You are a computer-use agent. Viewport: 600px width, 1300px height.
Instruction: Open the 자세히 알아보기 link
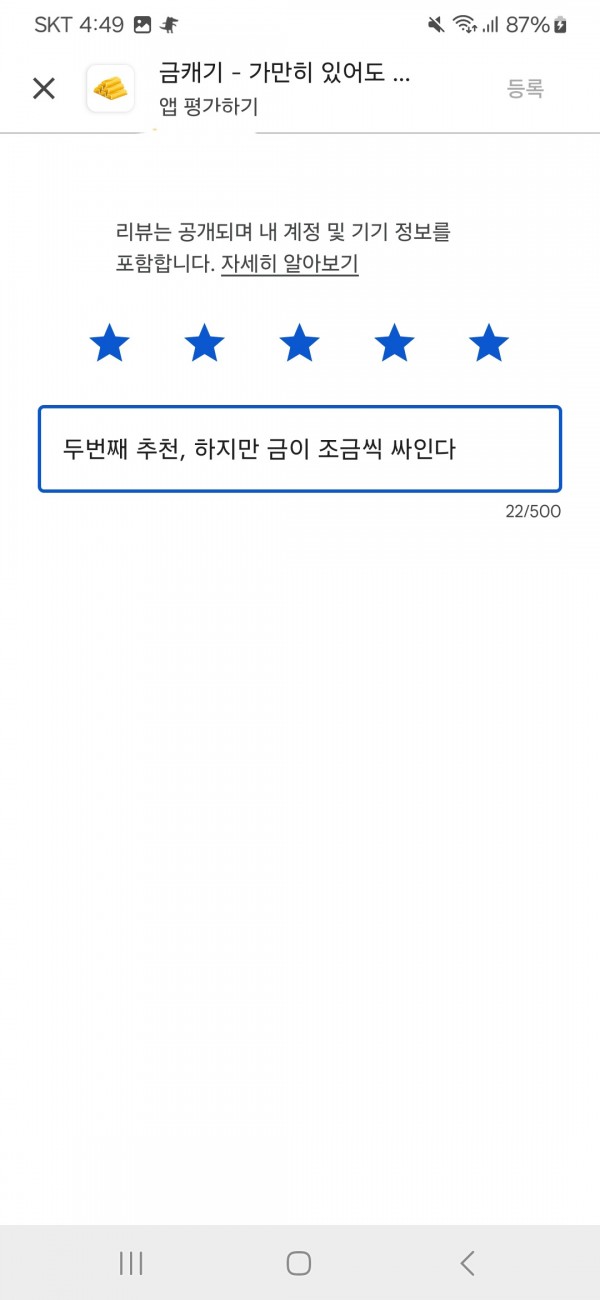point(289,264)
